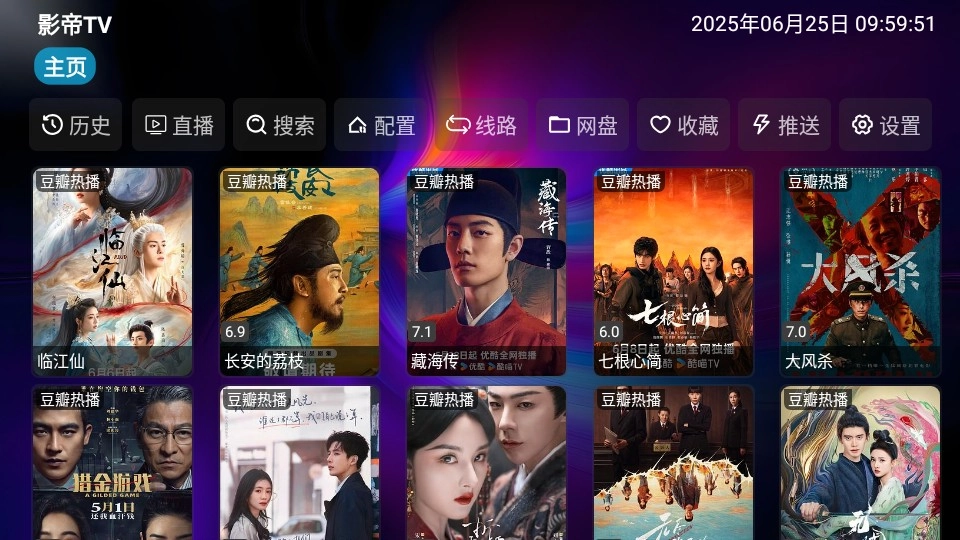Open 配置 source configuration
This screenshot has height=540, width=960.
(x=381, y=125)
